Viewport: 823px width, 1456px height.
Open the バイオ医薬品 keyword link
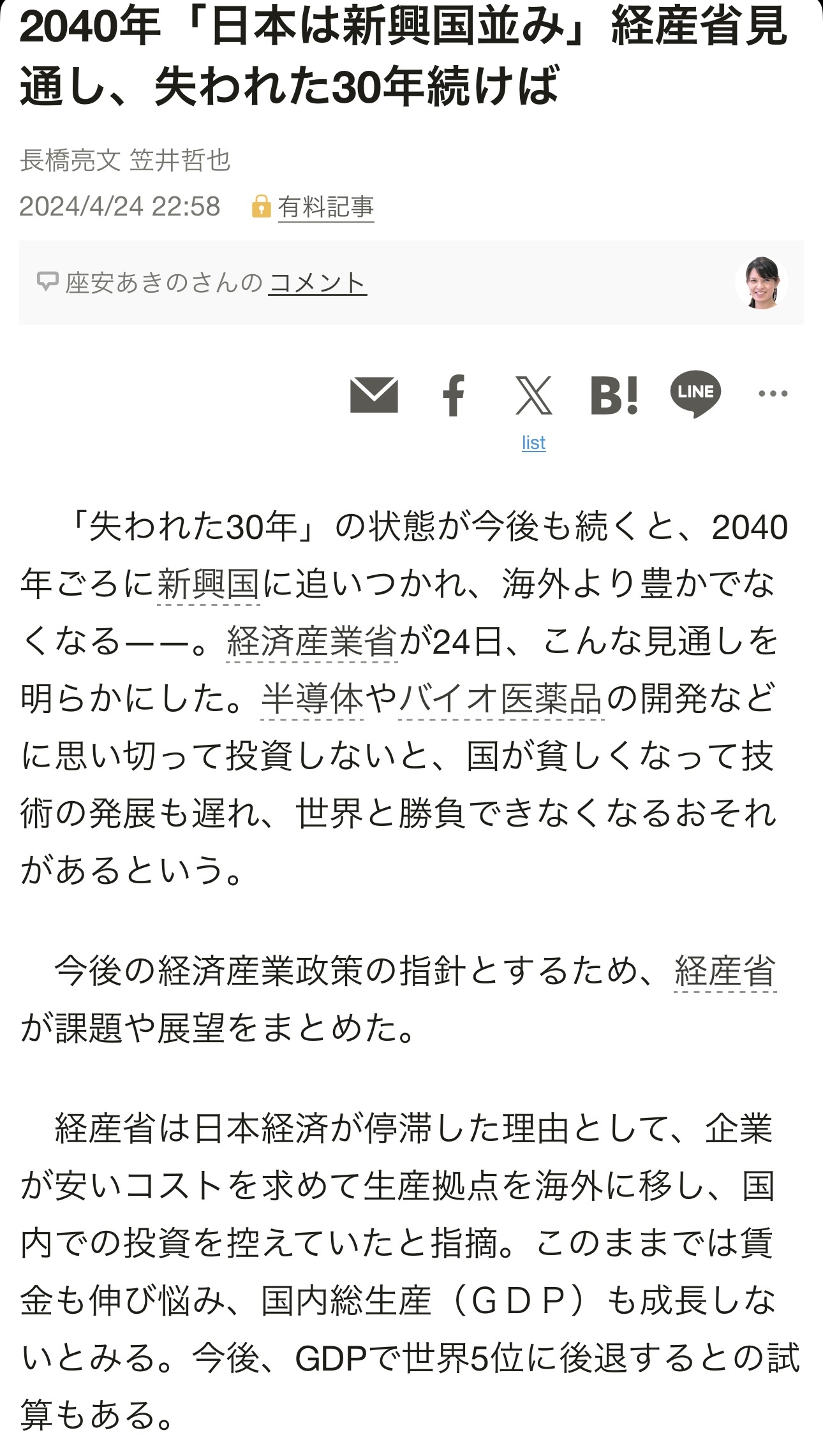tap(501, 698)
